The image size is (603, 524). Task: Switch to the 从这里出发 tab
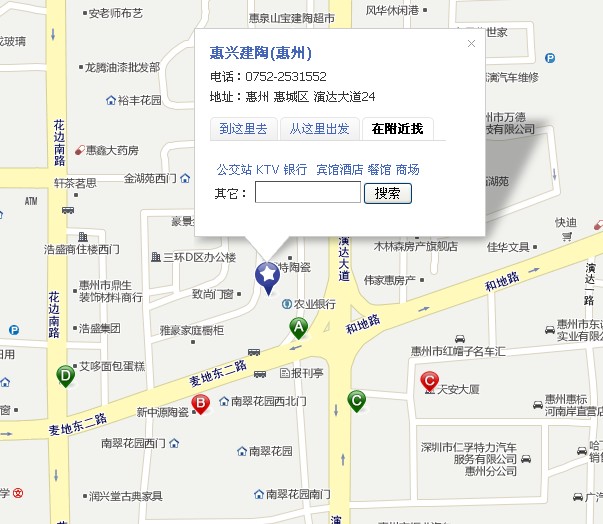320,128
